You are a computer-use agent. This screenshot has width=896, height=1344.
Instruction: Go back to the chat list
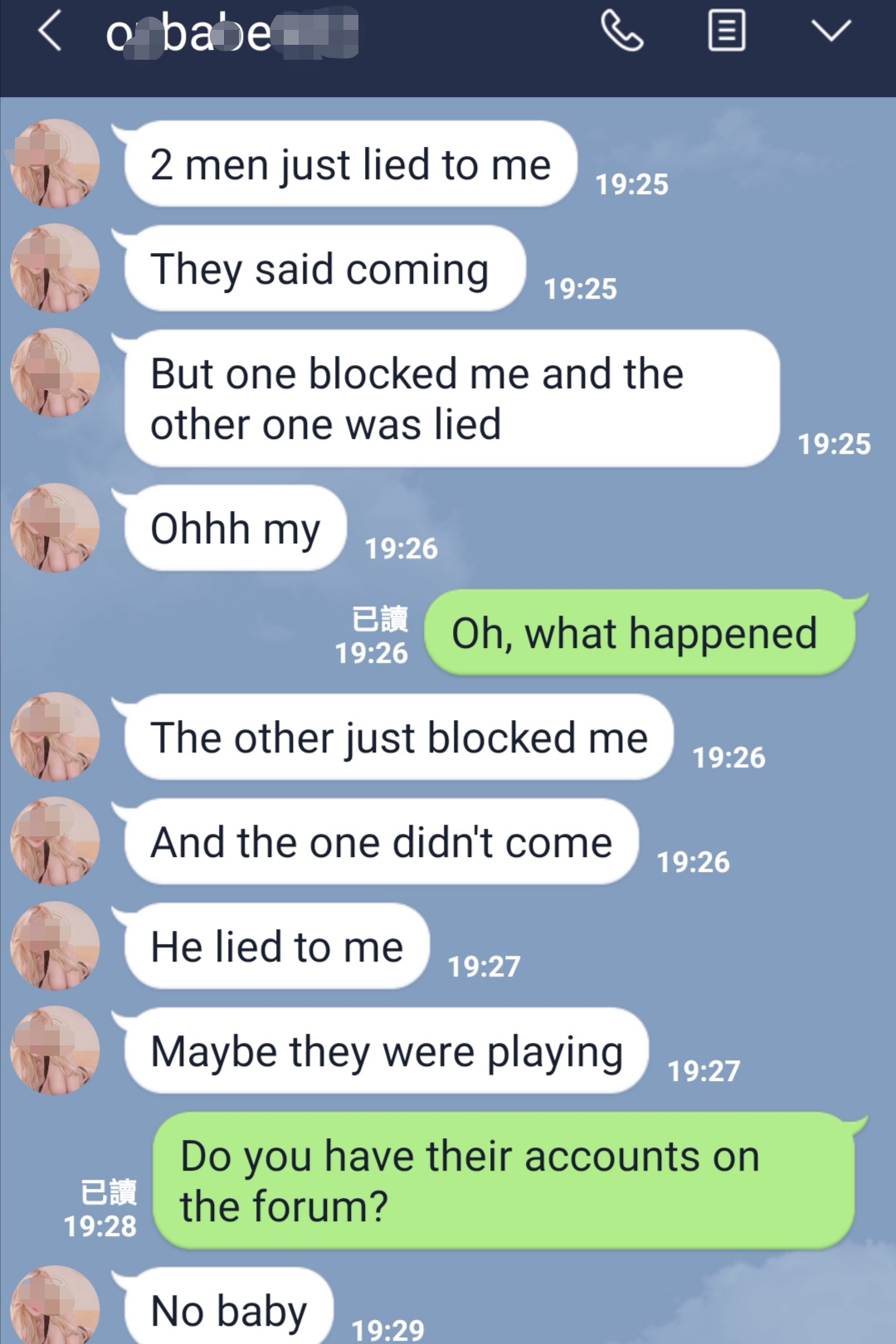tap(50, 33)
